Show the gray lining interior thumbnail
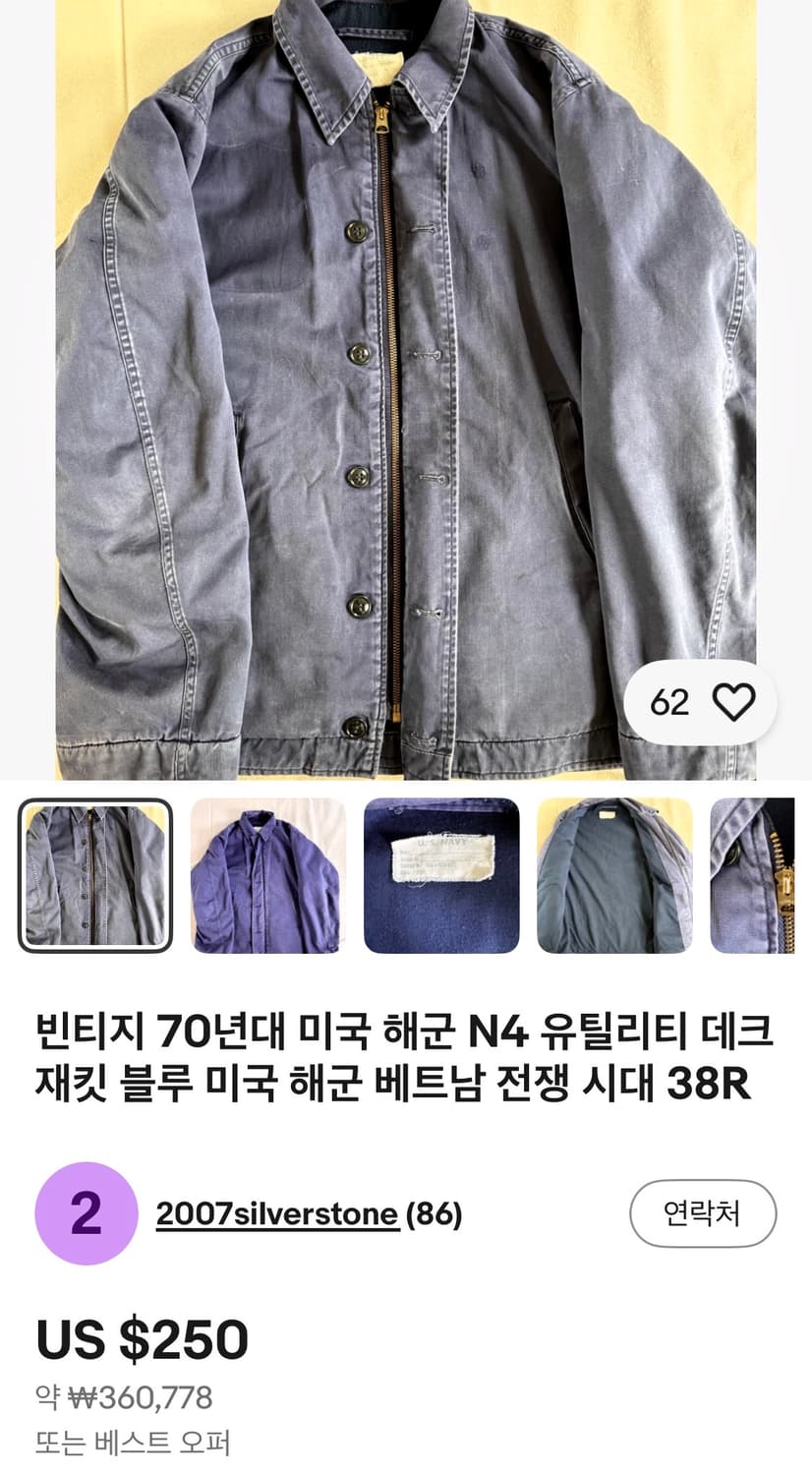 [613, 875]
